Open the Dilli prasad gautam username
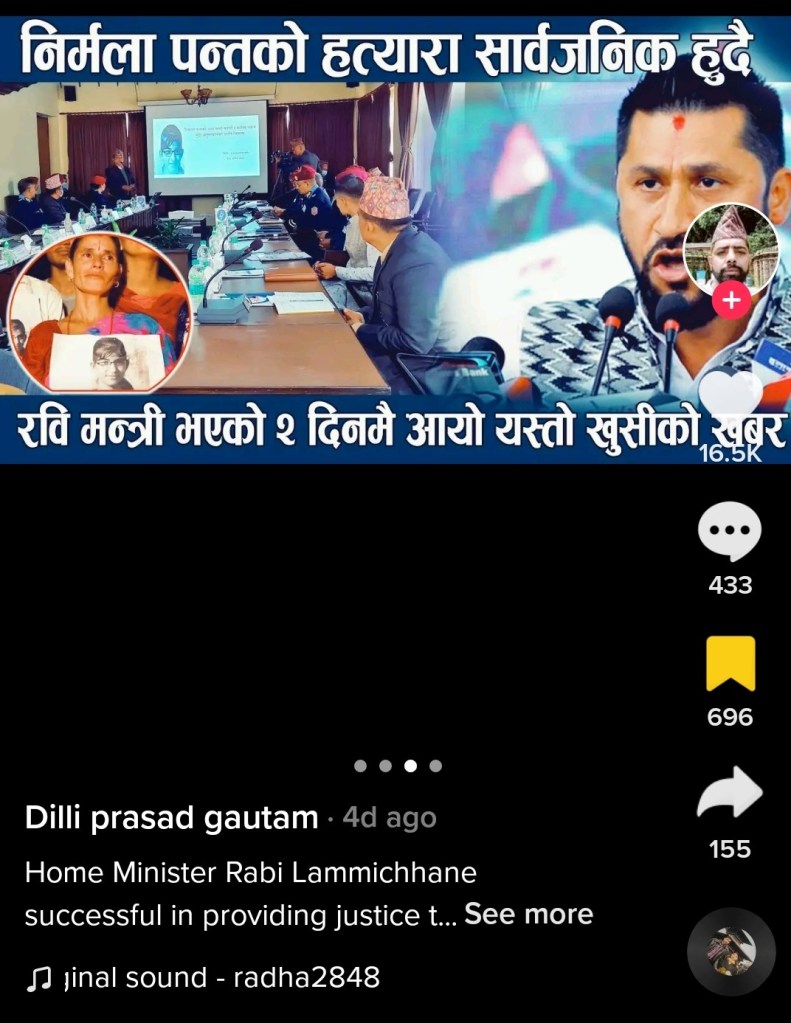 (x=171, y=818)
